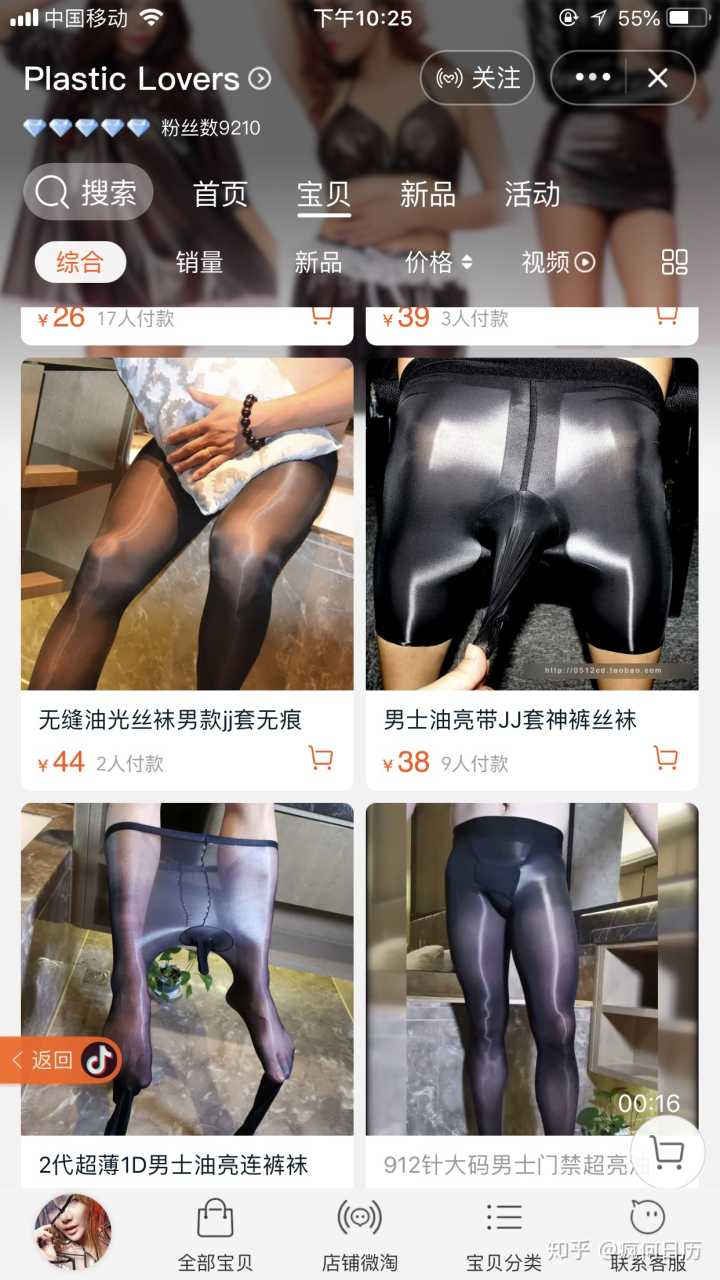
Task: Sort products by 价格
Action: [x=438, y=262]
